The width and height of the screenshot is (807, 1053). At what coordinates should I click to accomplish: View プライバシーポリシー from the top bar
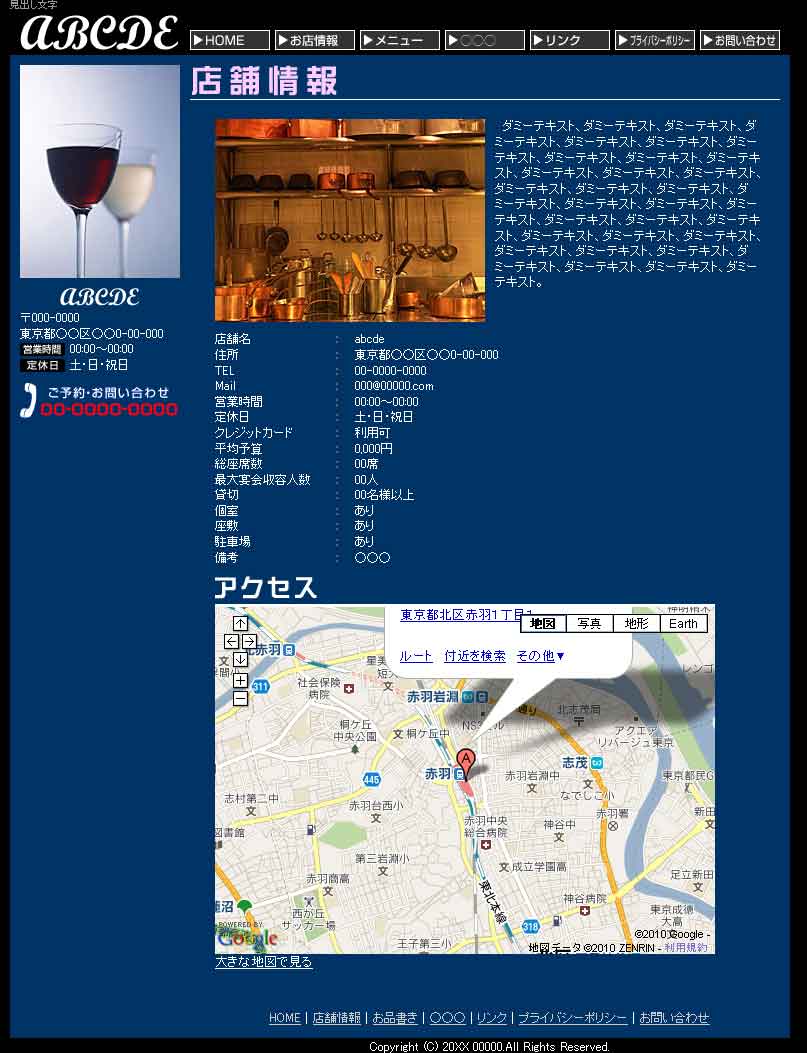(x=654, y=41)
